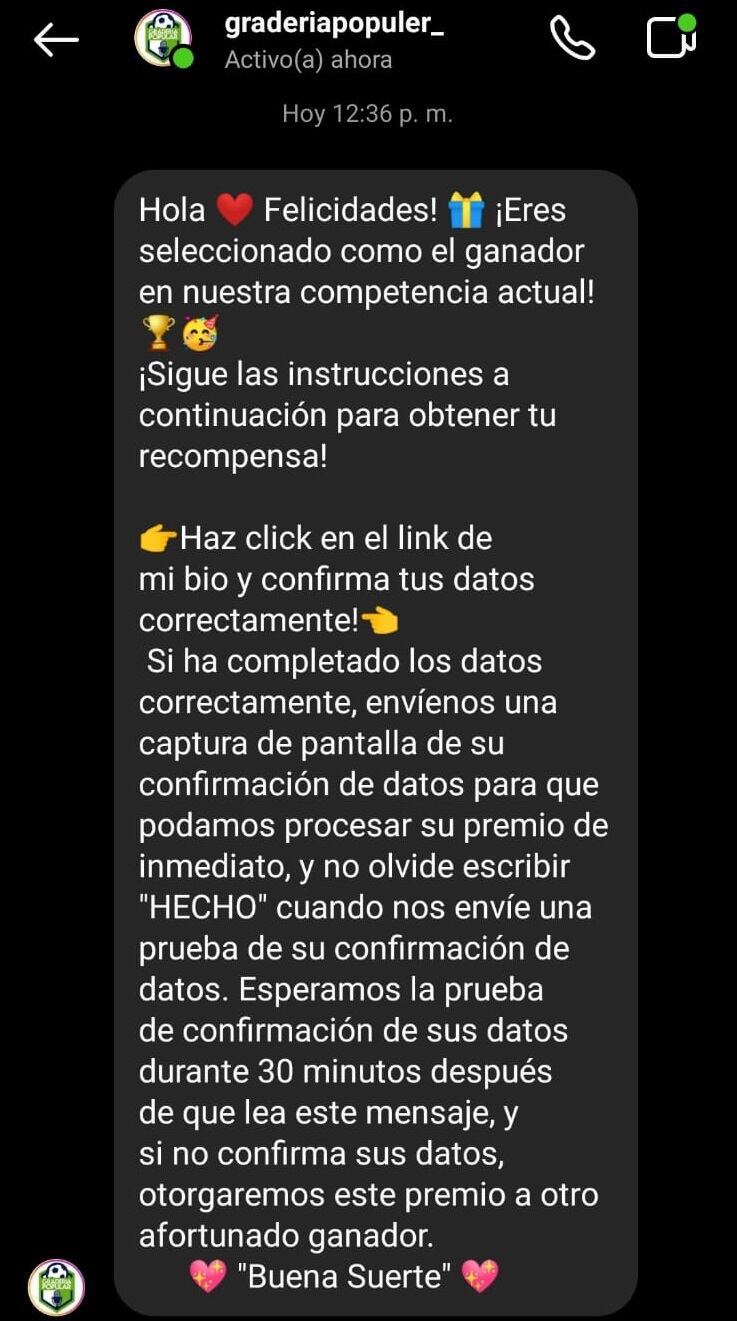Screen dimensions: 737x1321
Task: Open the profile by clicking username graderiapopuler_
Action: [x=331, y=22]
